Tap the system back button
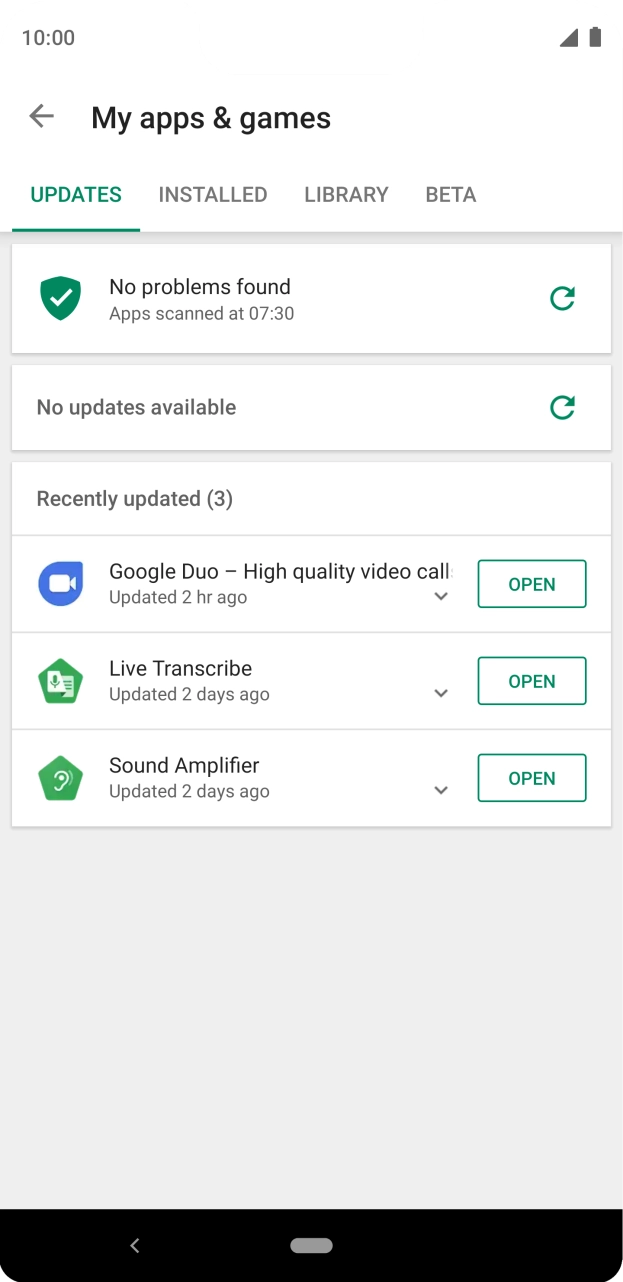623x1282 pixels. (x=135, y=1245)
